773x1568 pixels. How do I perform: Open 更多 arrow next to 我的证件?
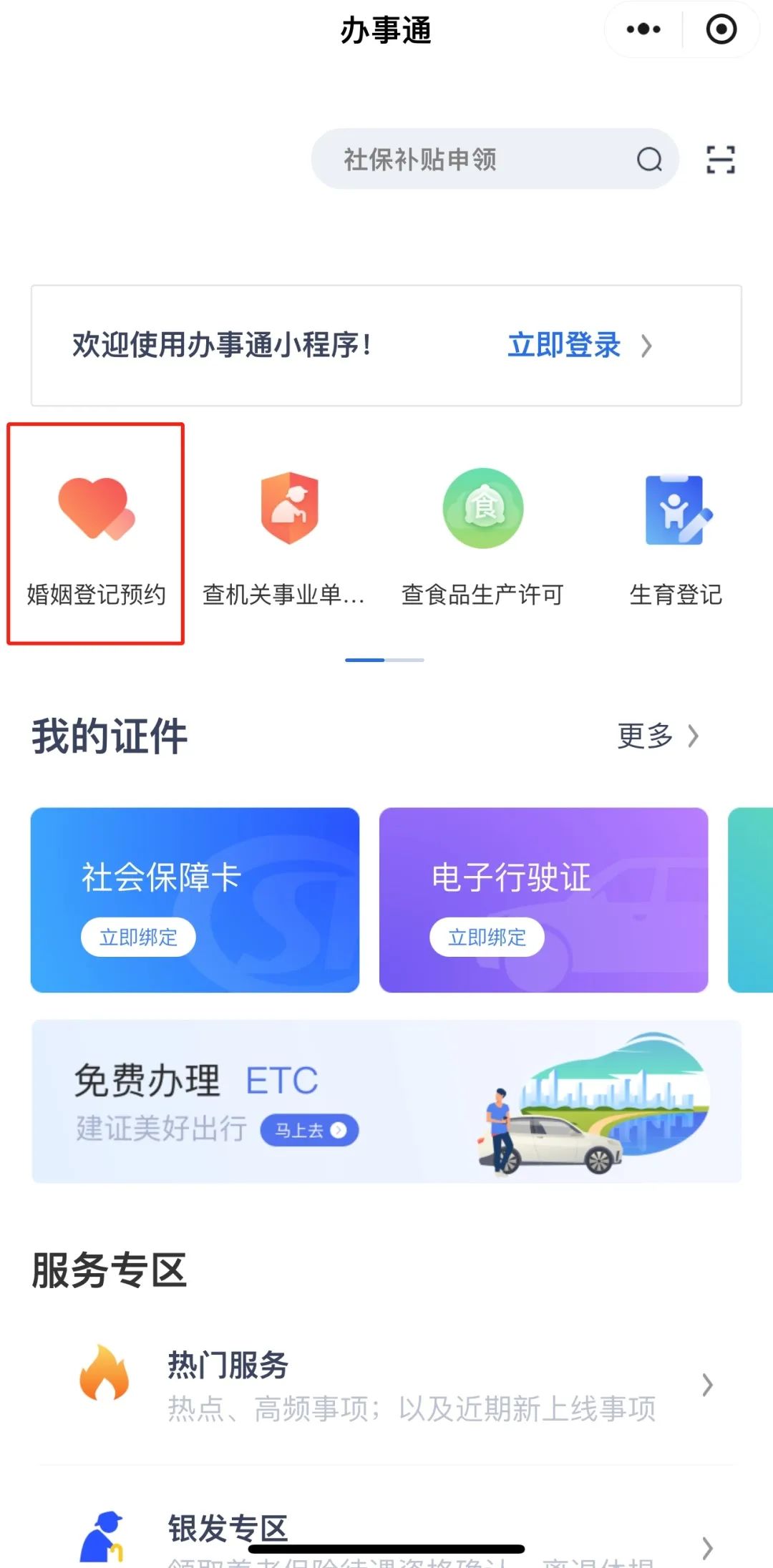click(x=659, y=735)
